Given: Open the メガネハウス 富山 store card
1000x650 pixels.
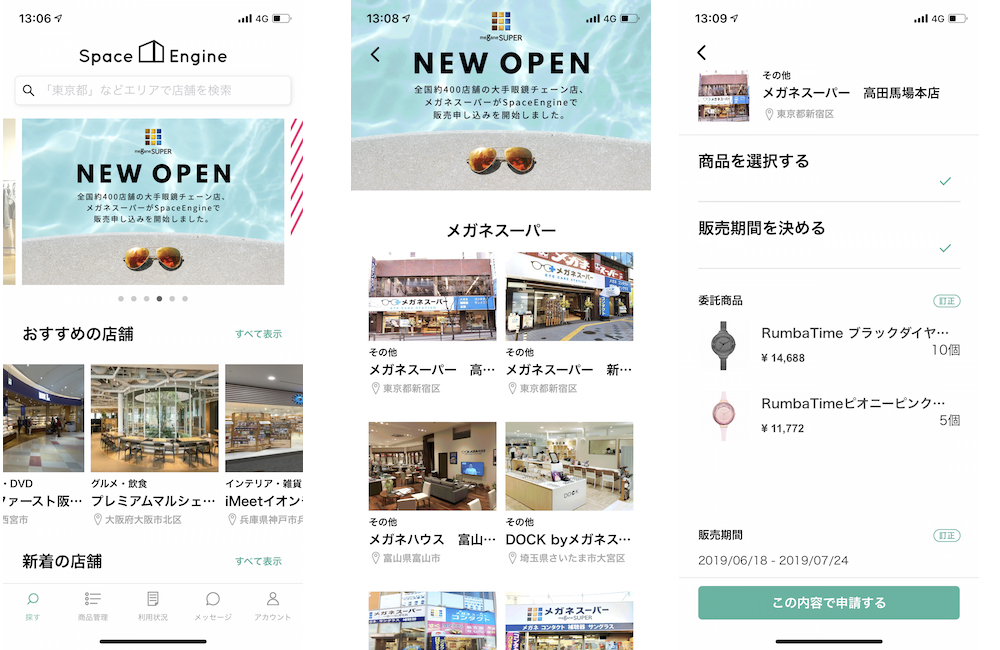Looking at the screenshot, I should 432,492.
